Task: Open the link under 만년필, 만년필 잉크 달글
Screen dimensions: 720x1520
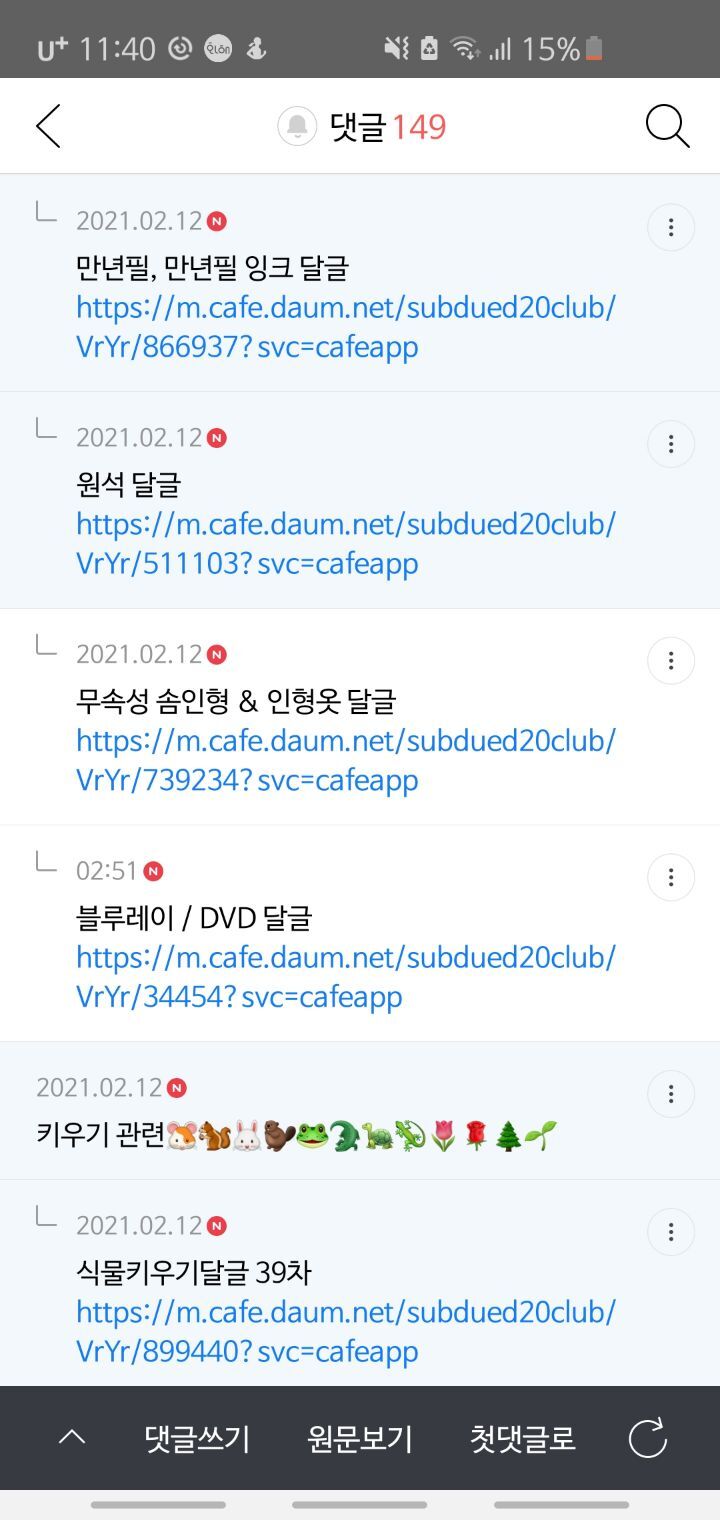Action: point(345,327)
